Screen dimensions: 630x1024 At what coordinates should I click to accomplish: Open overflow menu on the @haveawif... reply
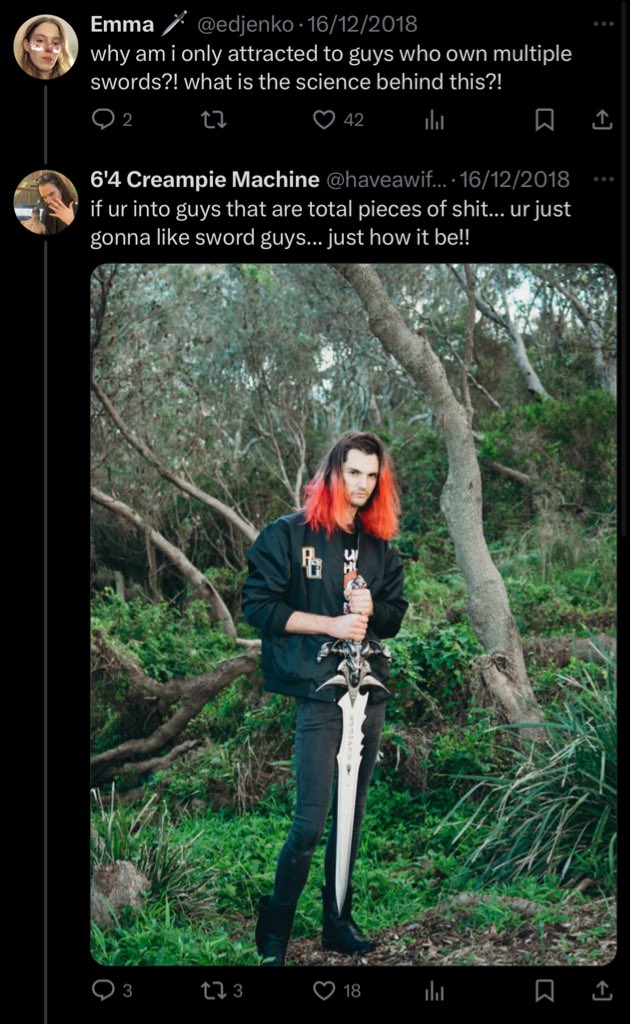coord(604,179)
